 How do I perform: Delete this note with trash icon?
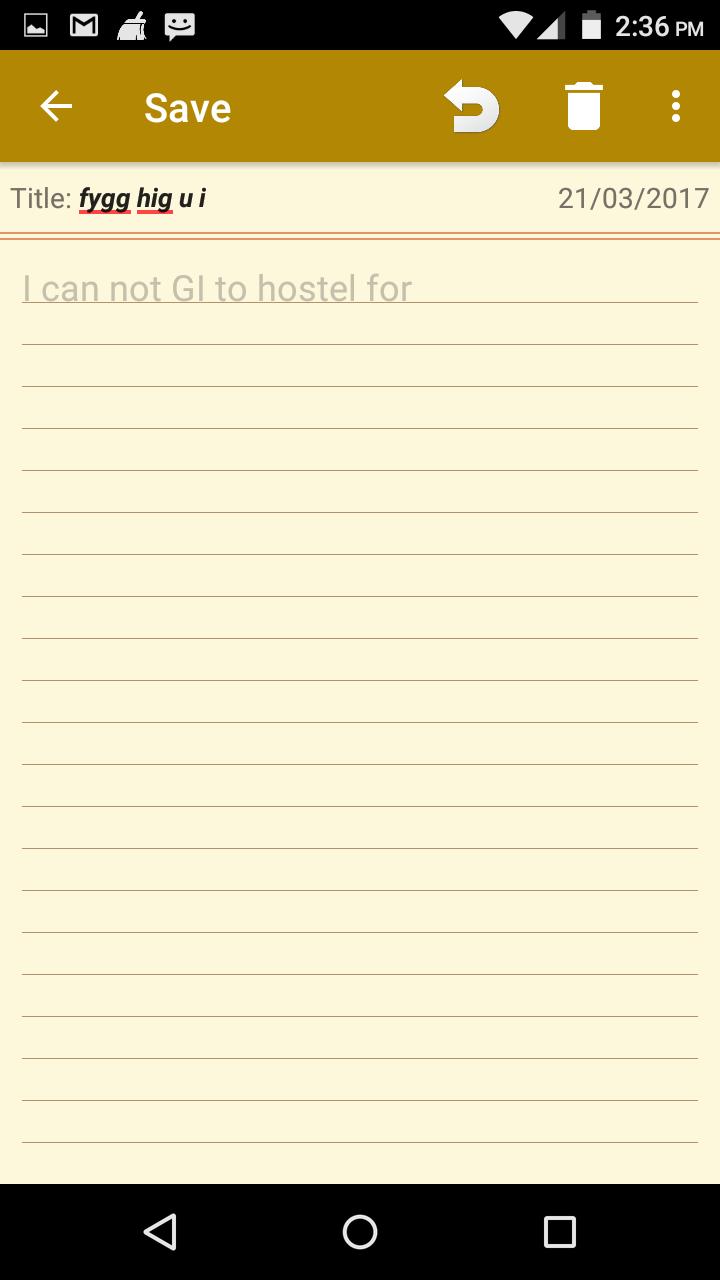(584, 106)
